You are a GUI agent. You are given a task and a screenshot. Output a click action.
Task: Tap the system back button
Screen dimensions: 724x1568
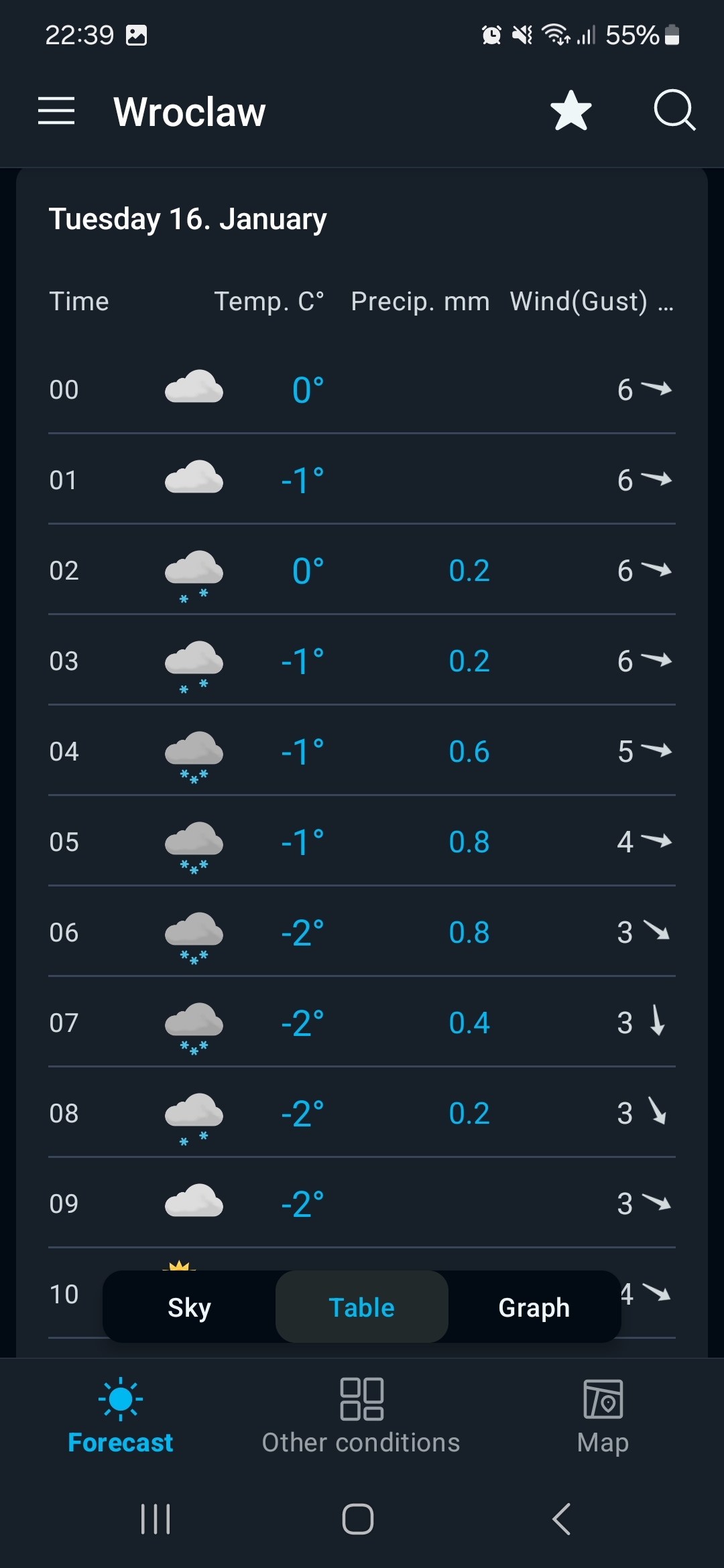pos(562,1519)
